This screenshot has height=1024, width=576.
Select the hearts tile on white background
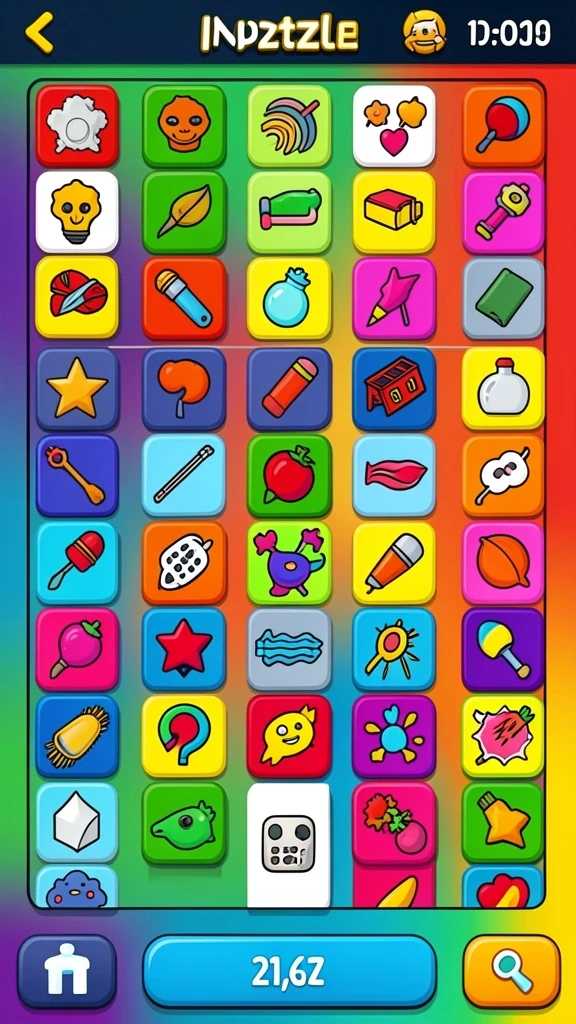(394, 125)
